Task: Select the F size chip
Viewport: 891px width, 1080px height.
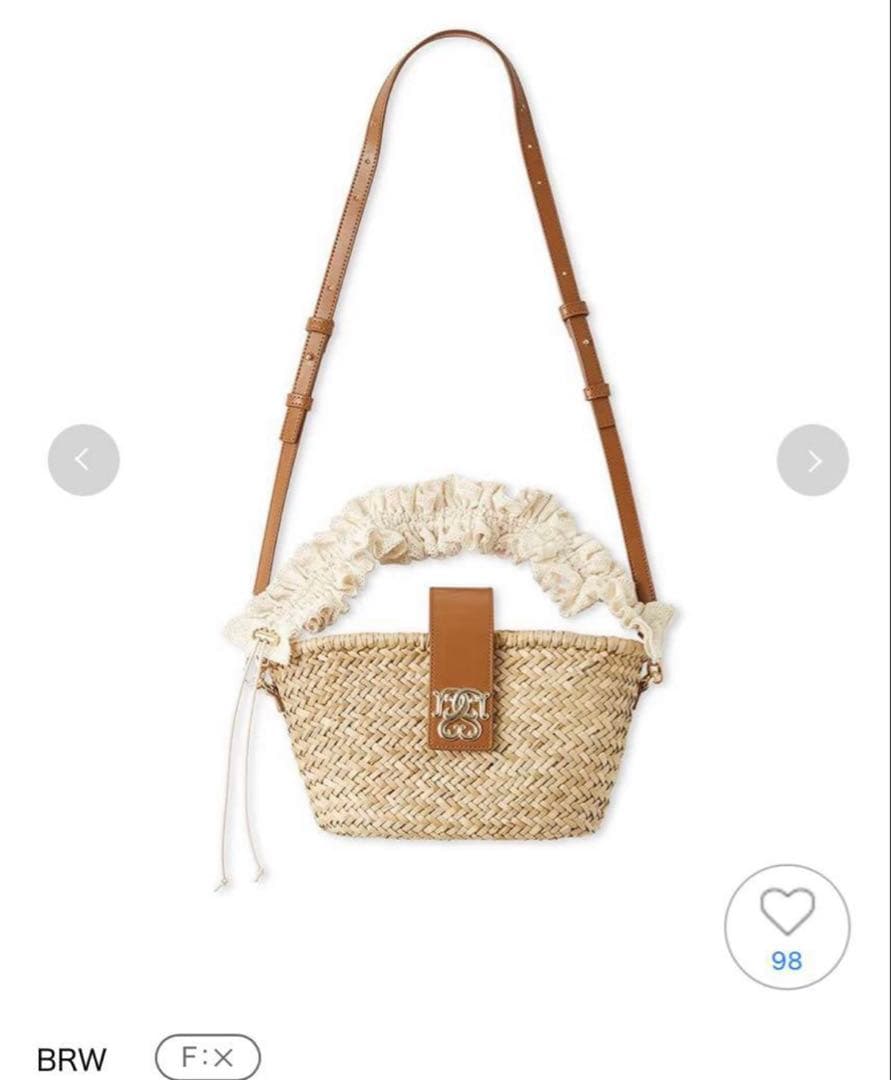Action: 208,1057
